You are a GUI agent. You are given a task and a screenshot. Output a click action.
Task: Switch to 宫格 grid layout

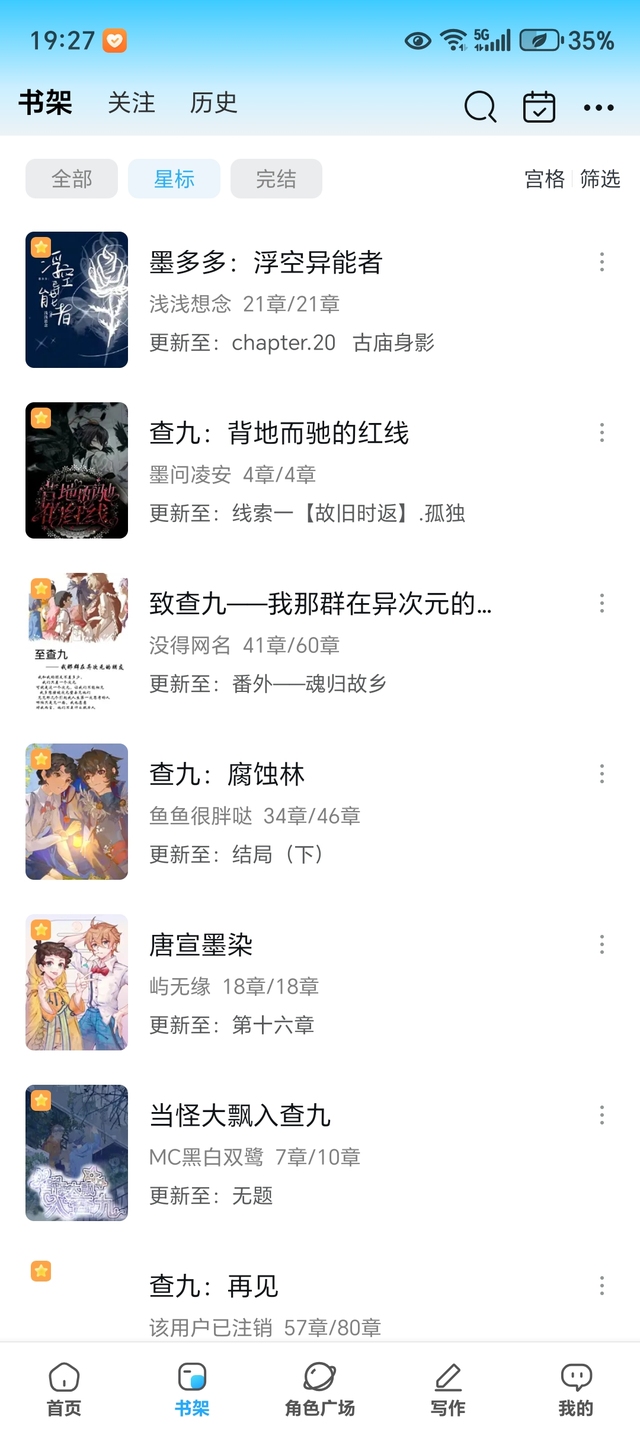pos(544,179)
